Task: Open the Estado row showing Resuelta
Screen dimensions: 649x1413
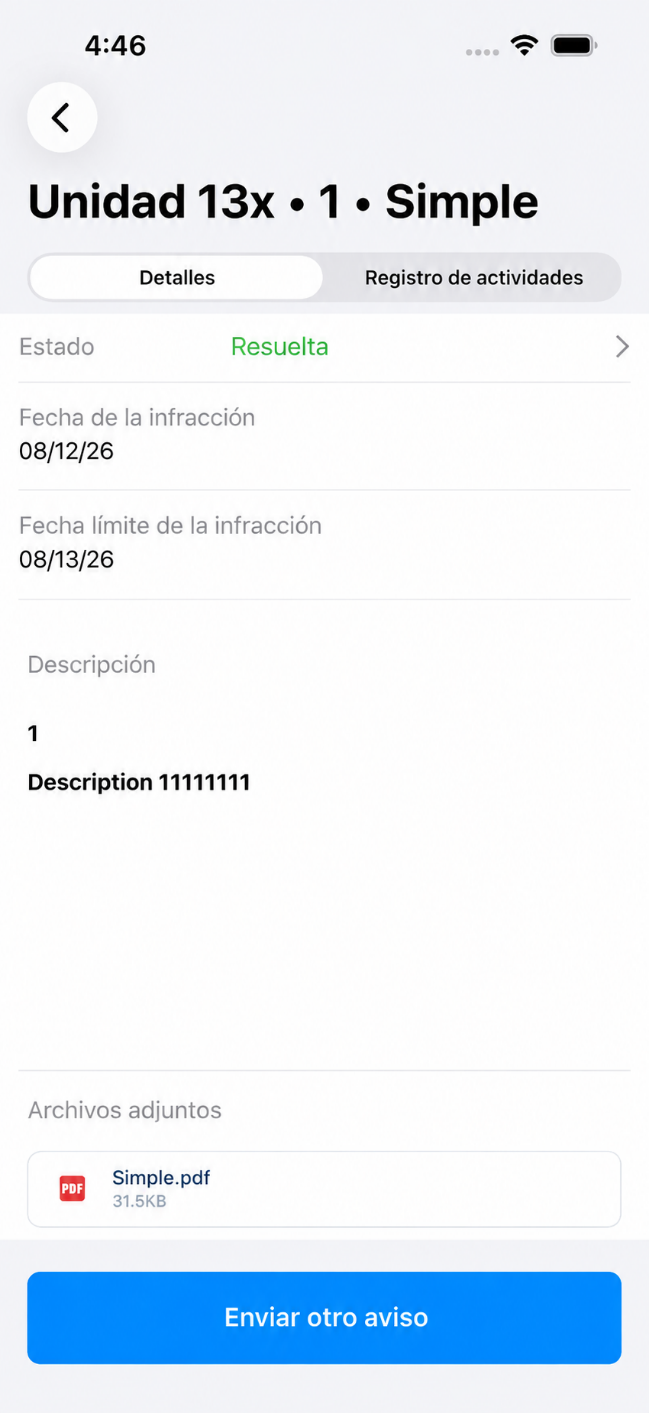Action: coord(324,347)
